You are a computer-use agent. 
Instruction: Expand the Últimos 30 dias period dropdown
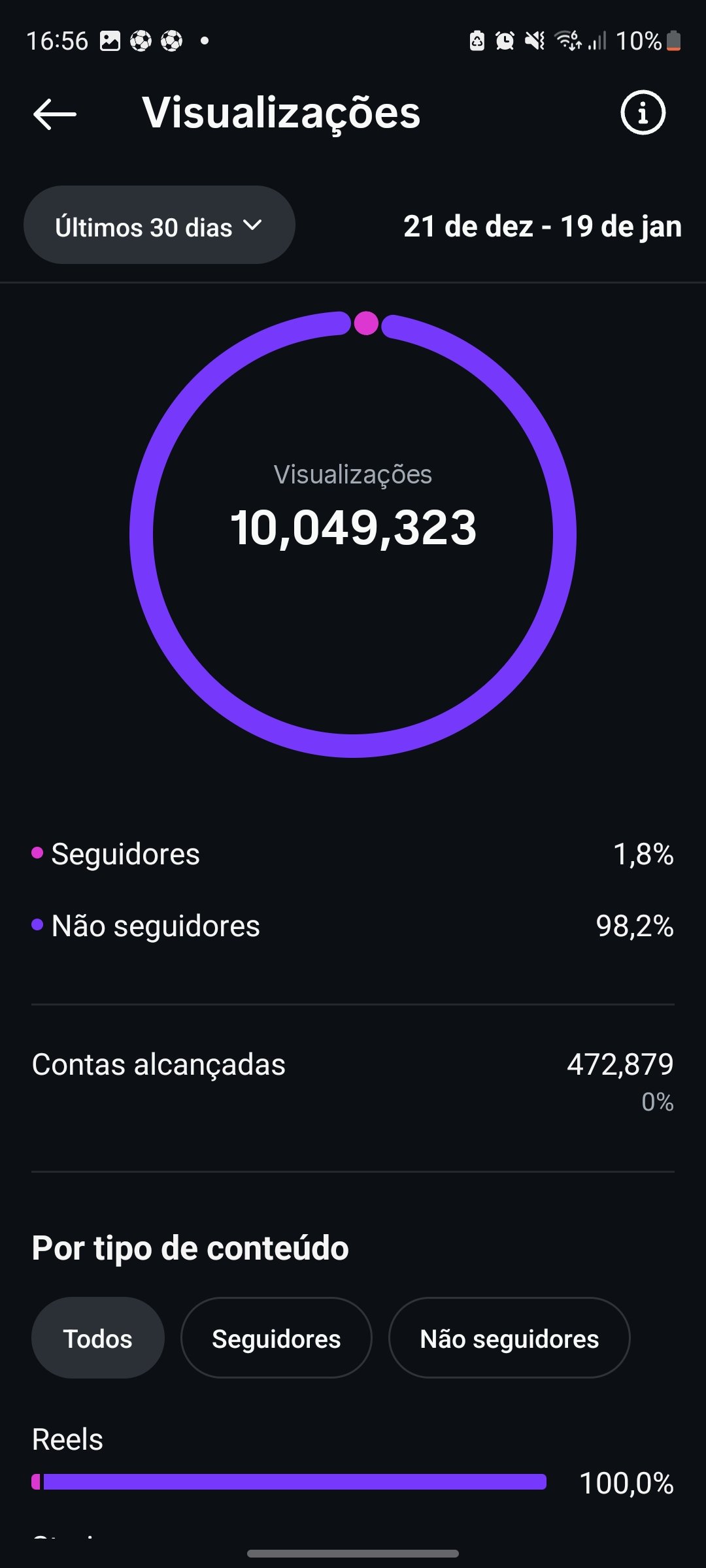[159, 225]
